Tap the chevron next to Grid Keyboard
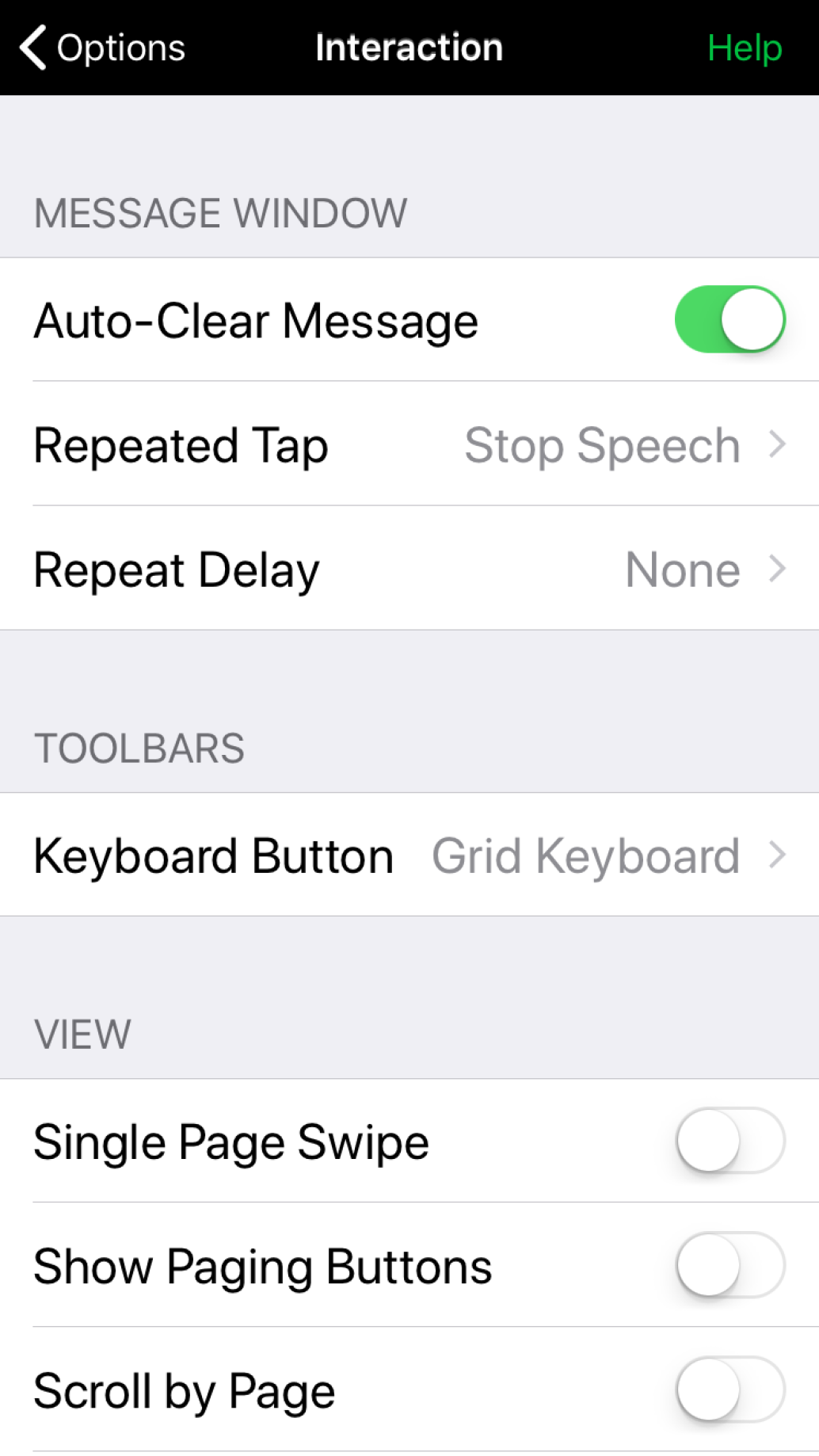Screen dimensions: 819x1456 click(x=777, y=856)
